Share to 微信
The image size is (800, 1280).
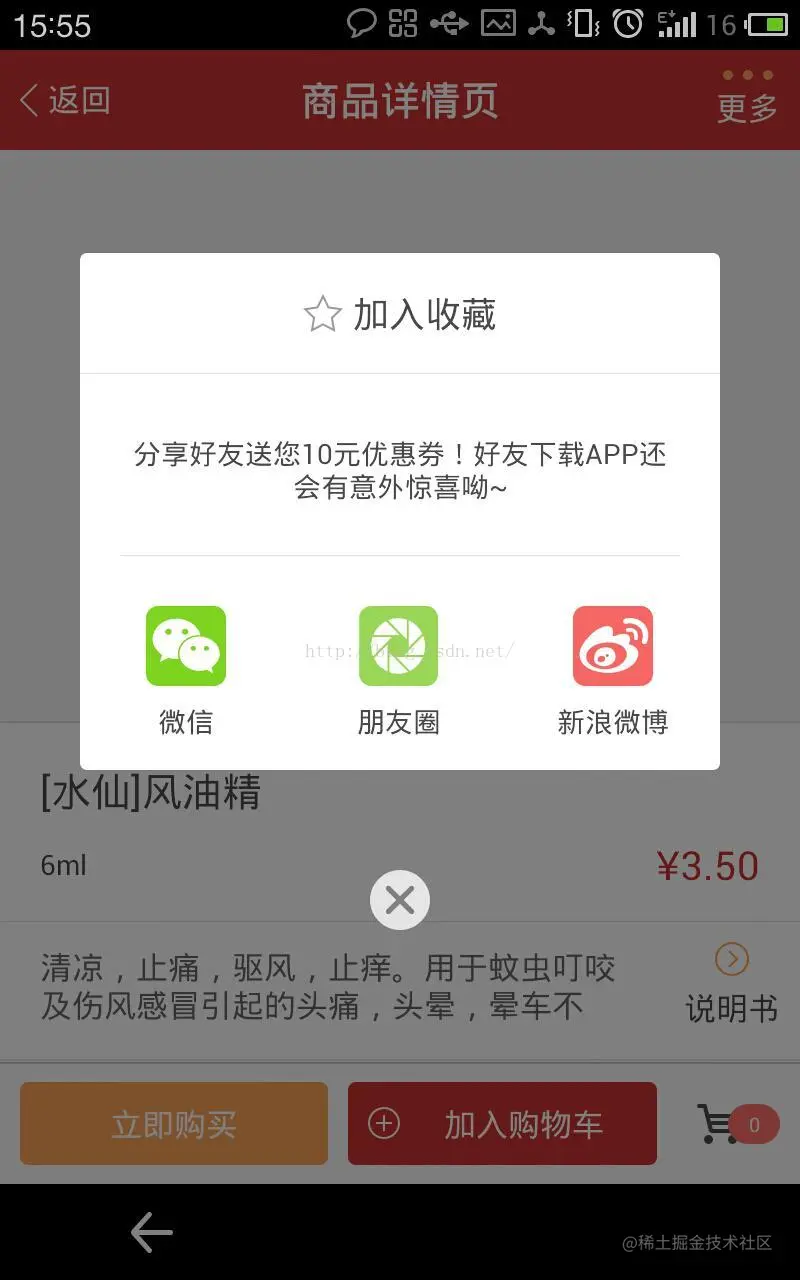[x=186, y=647]
